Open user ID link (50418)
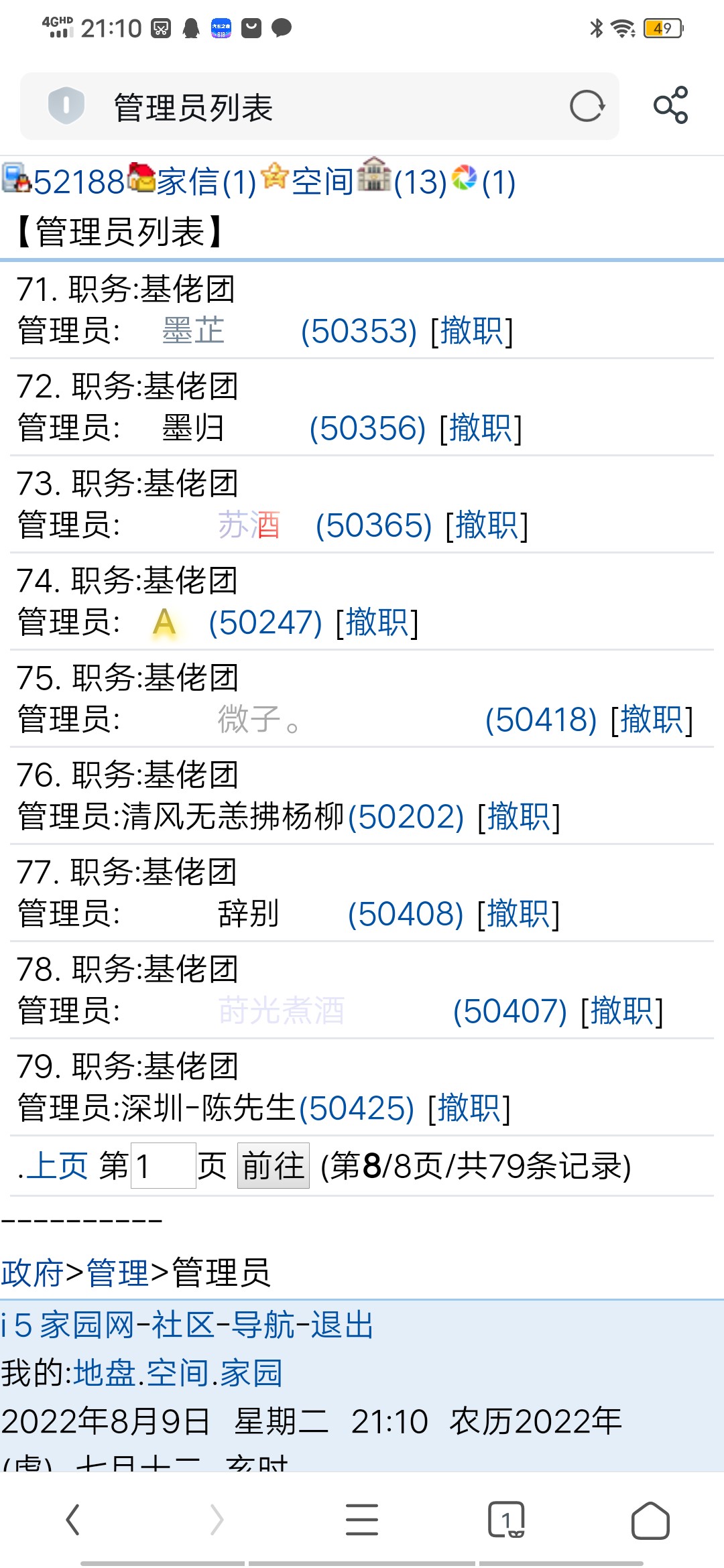724x1568 pixels. (540, 720)
